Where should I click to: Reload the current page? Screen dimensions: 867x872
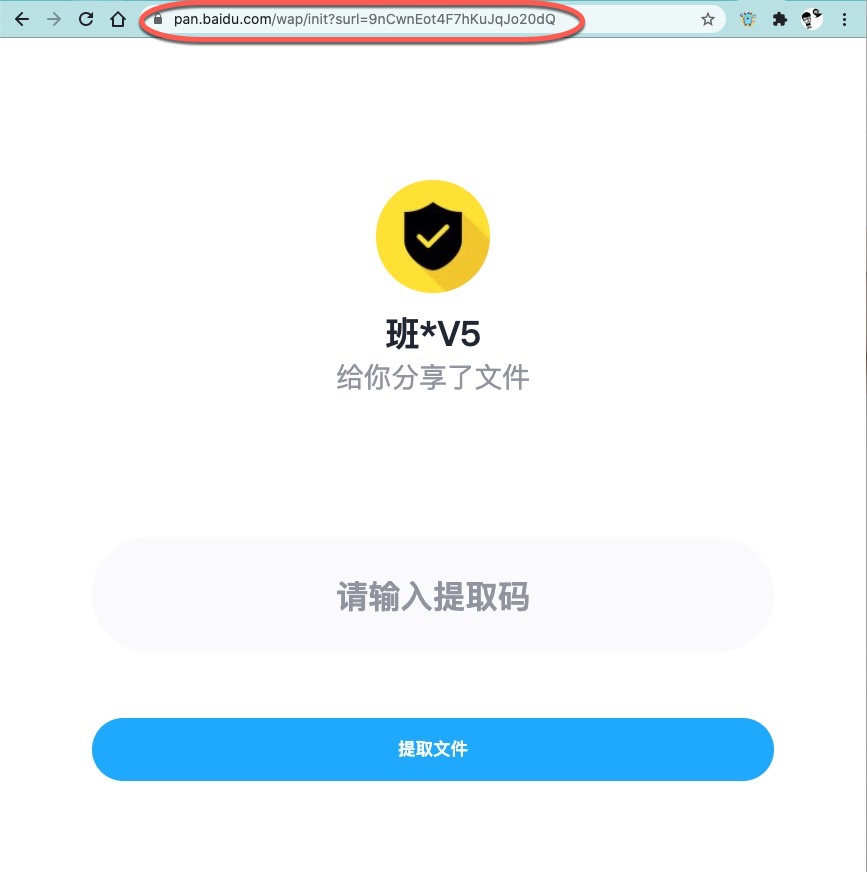(x=86, y=19)
